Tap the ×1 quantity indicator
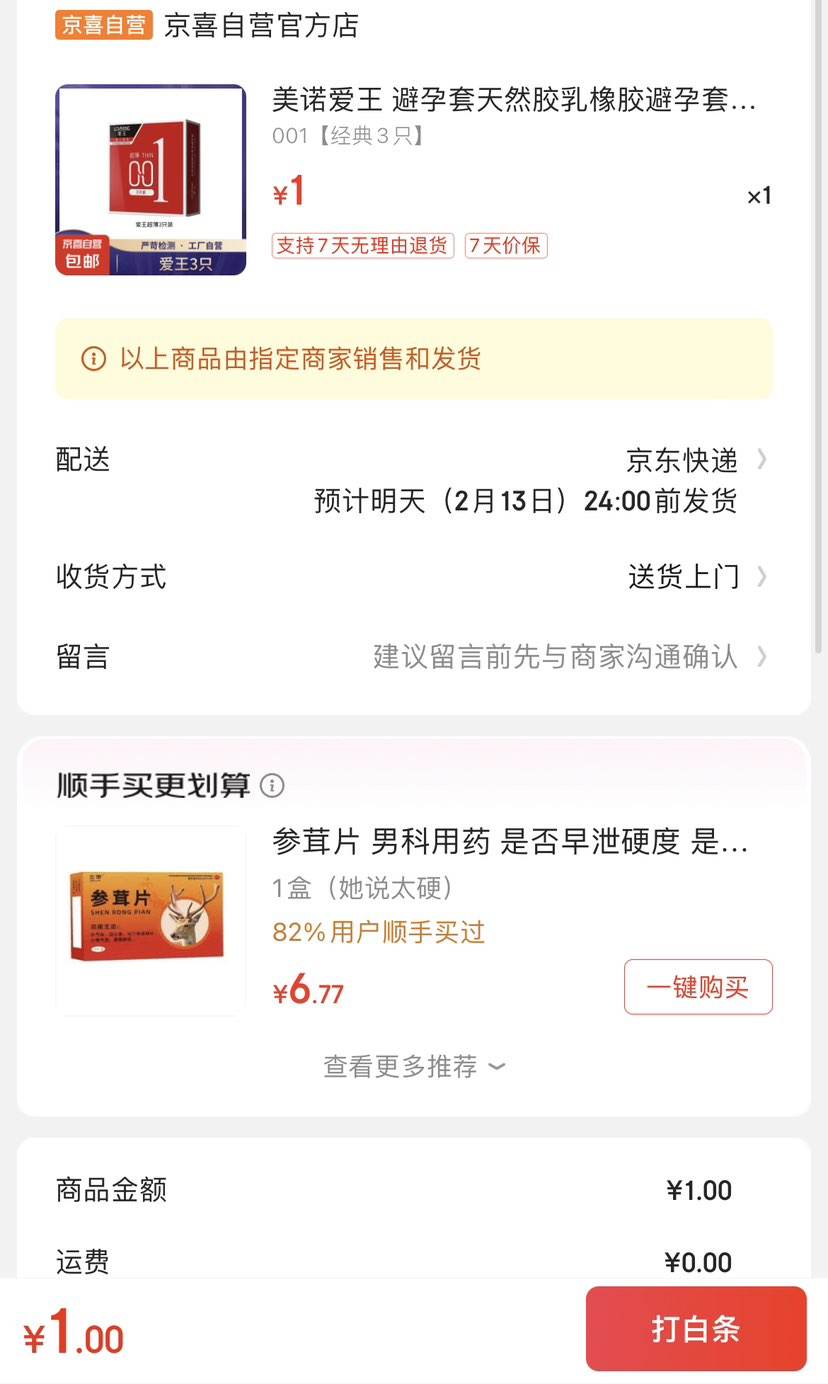 click(758, 196)
